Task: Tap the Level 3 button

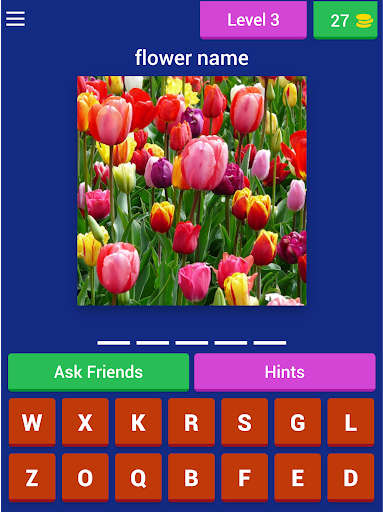Action: (253, 20)
